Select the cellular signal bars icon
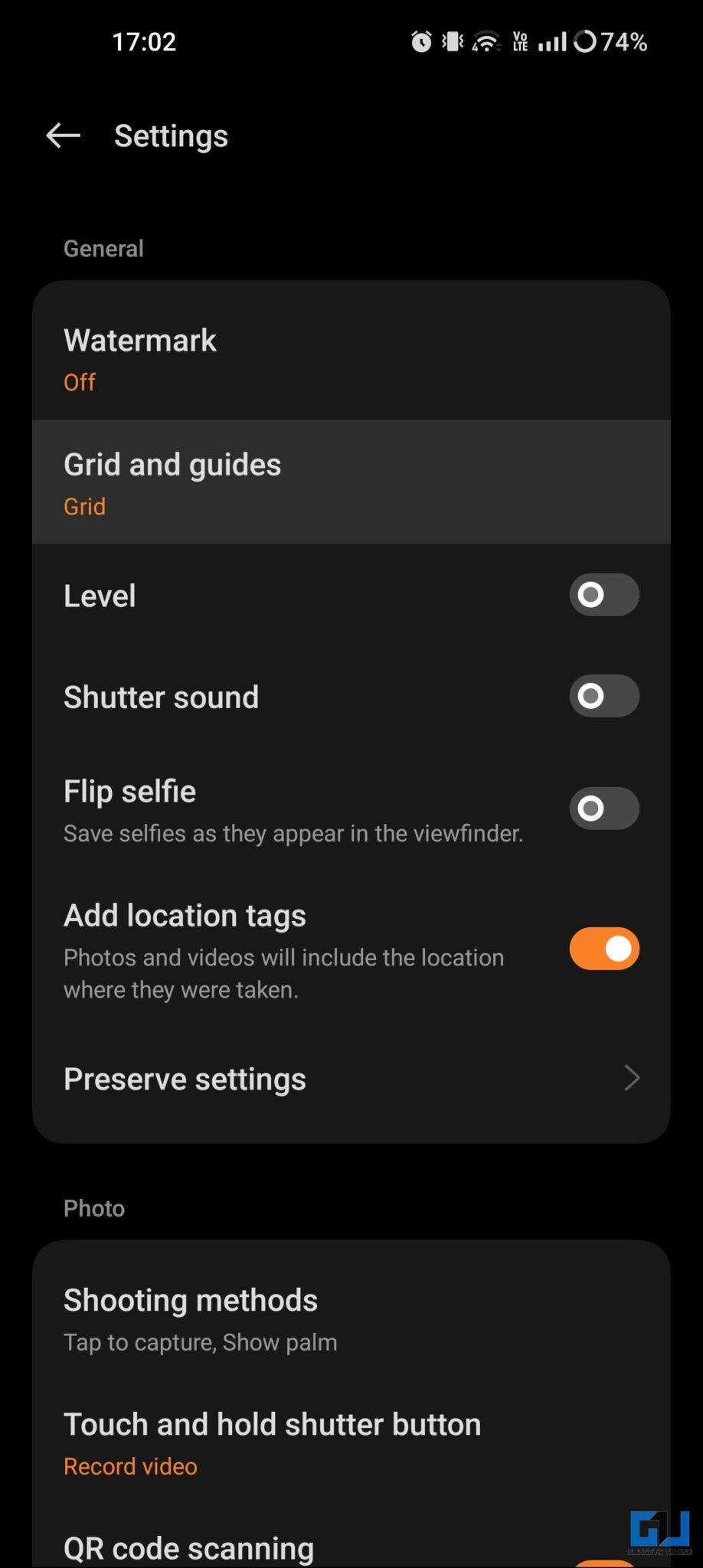Viewport: 703px width, 1568px height. [553, 42]
